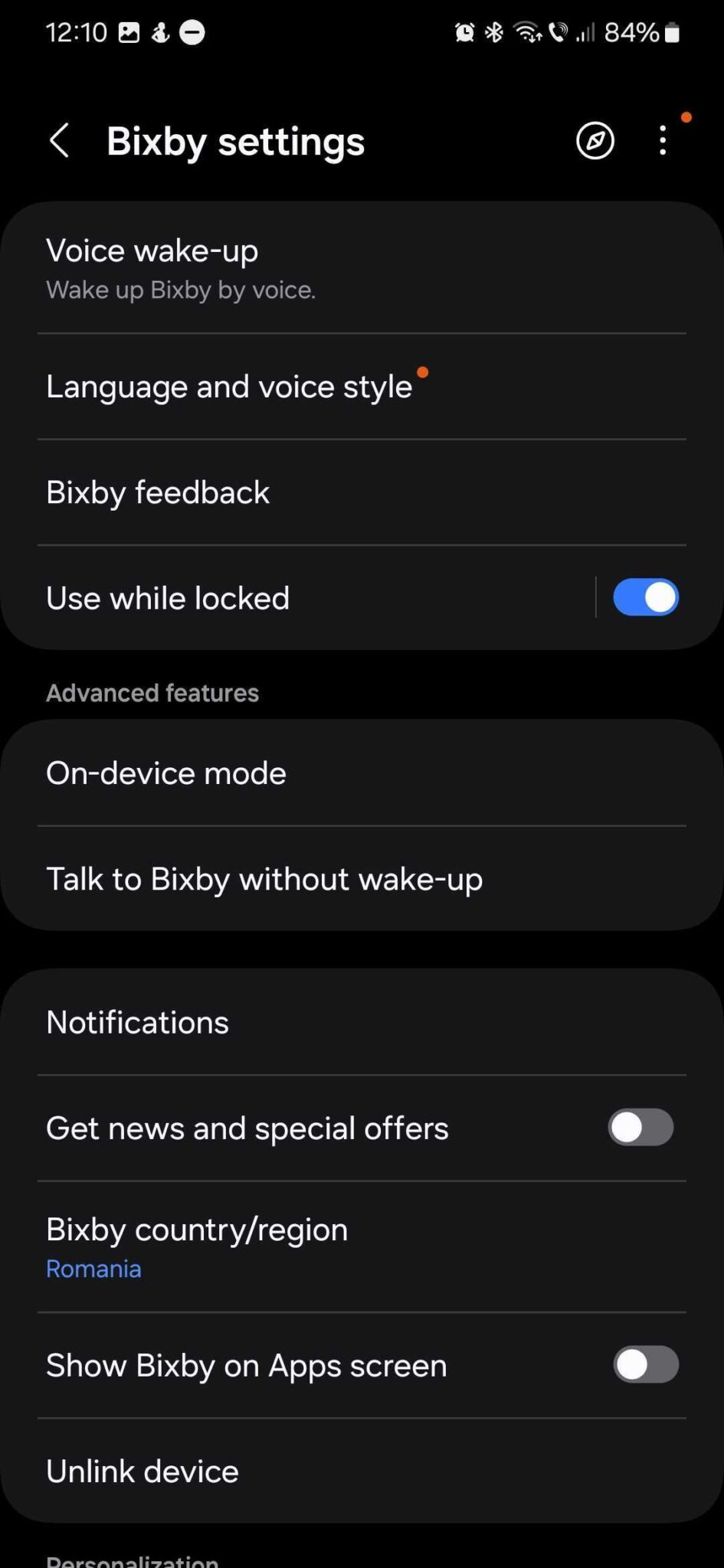Tap the cellular signal icon
724x1568 pixels.
pos(587,33)
